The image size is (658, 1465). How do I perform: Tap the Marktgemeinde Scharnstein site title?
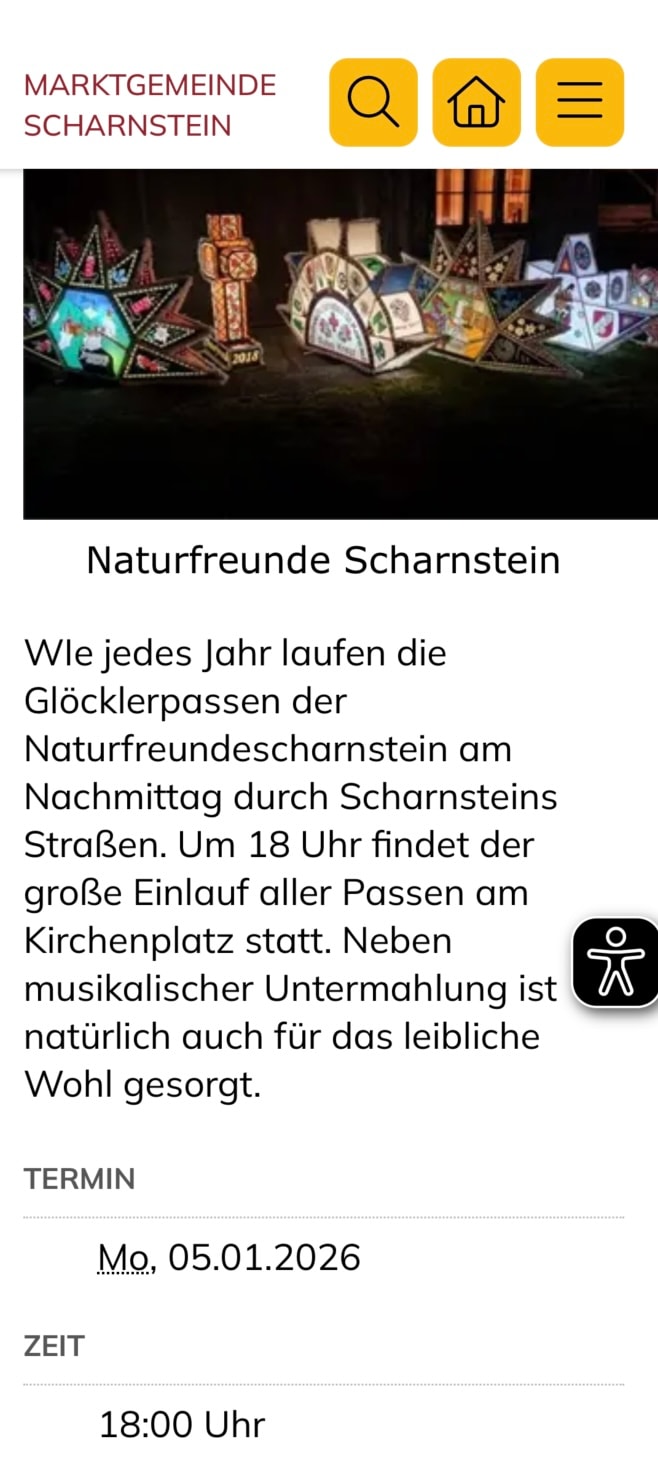(x=150, y=105)
